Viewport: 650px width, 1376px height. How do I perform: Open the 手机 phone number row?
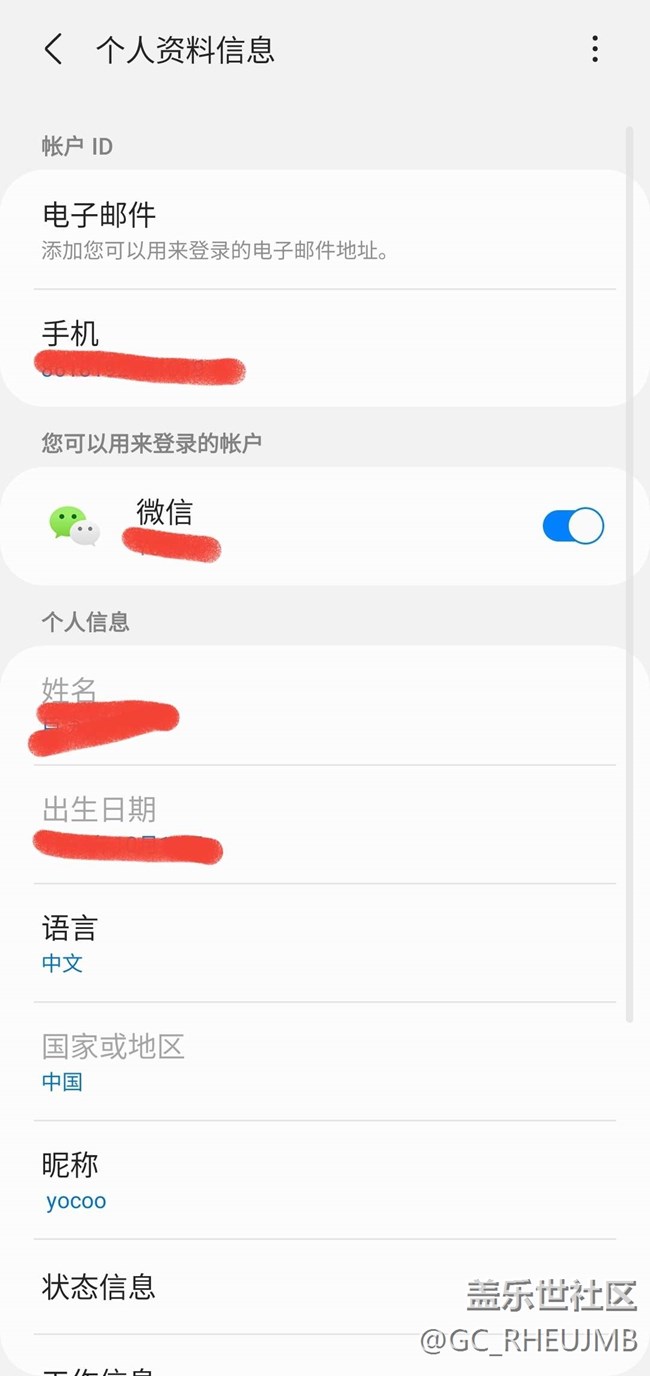[x=325, y=348]
